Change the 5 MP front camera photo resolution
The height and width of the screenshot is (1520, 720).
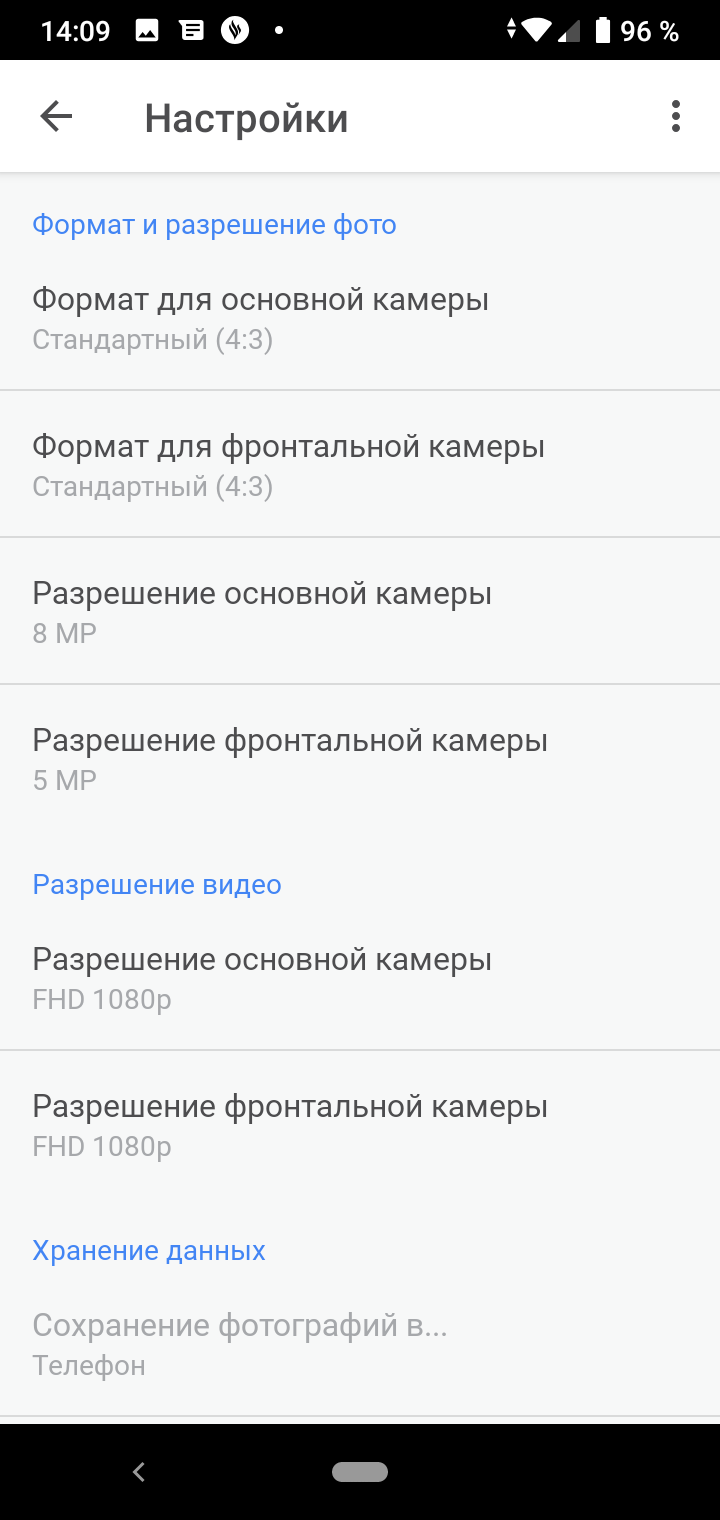(360, 759)
